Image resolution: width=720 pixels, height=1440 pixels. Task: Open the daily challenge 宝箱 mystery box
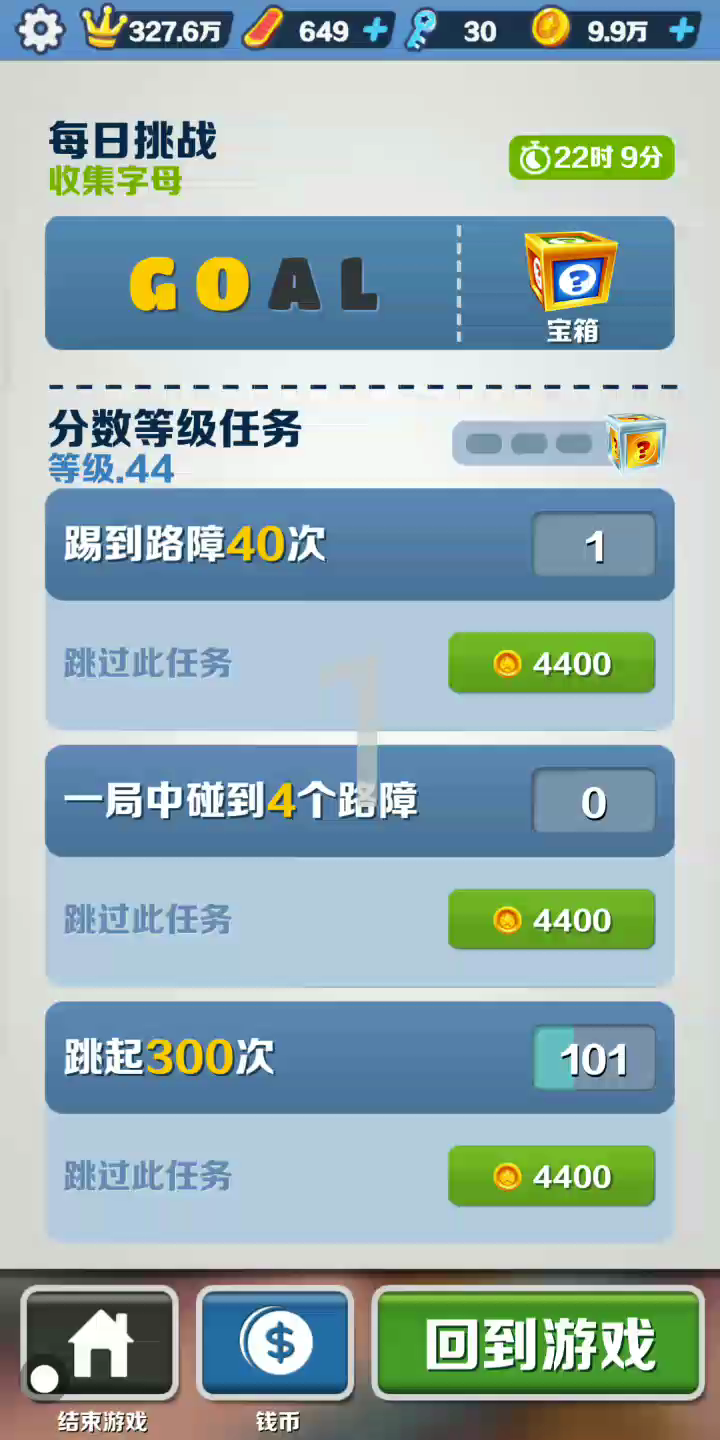[571, 283]
